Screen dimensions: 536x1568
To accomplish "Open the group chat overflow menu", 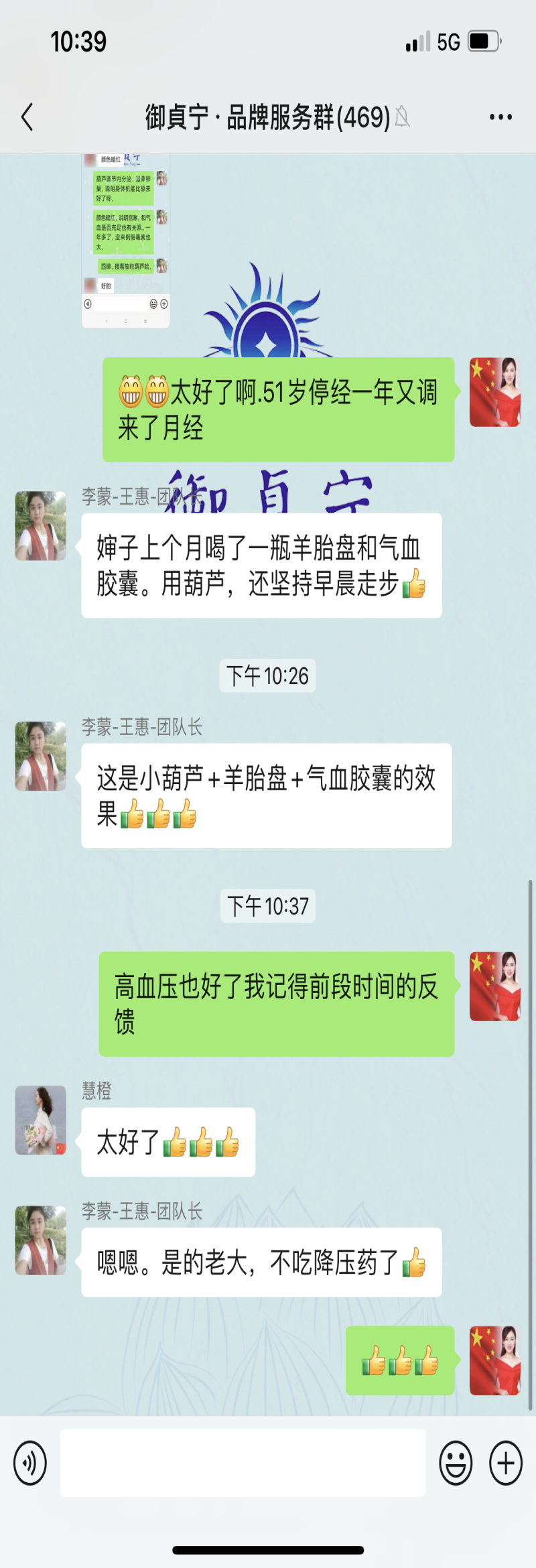I will pos(500,117).
